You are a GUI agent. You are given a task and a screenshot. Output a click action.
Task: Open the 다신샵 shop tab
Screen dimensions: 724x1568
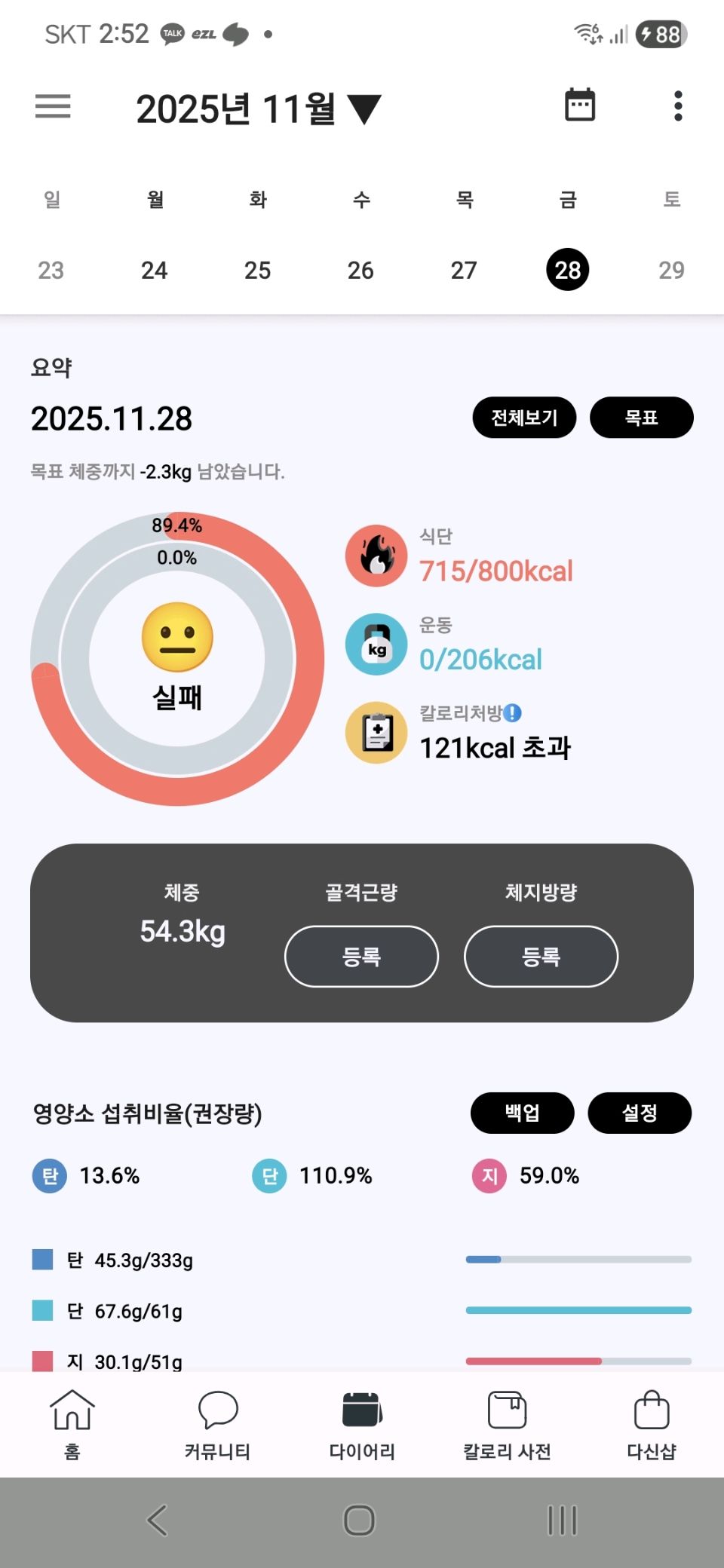(x=652, y=1425)
